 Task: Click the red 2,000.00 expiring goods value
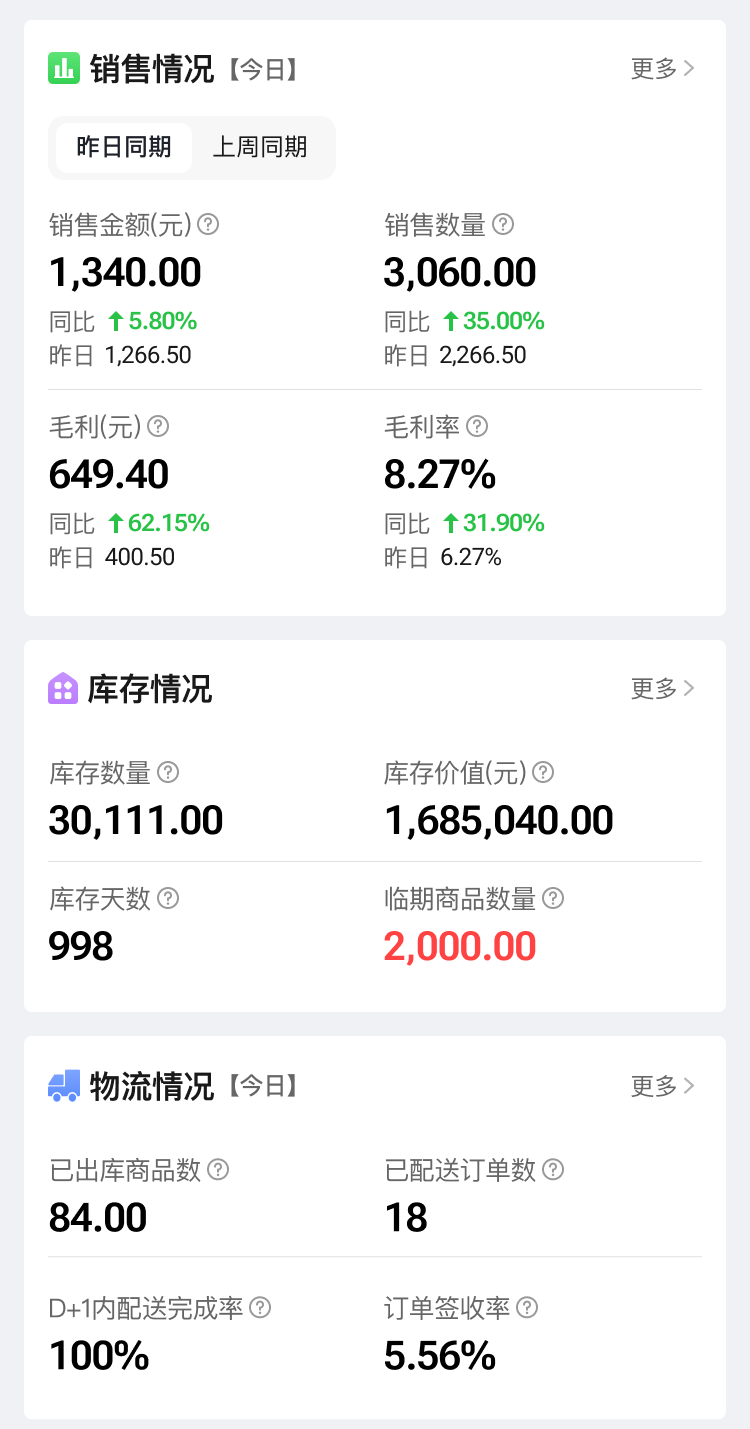460,945
